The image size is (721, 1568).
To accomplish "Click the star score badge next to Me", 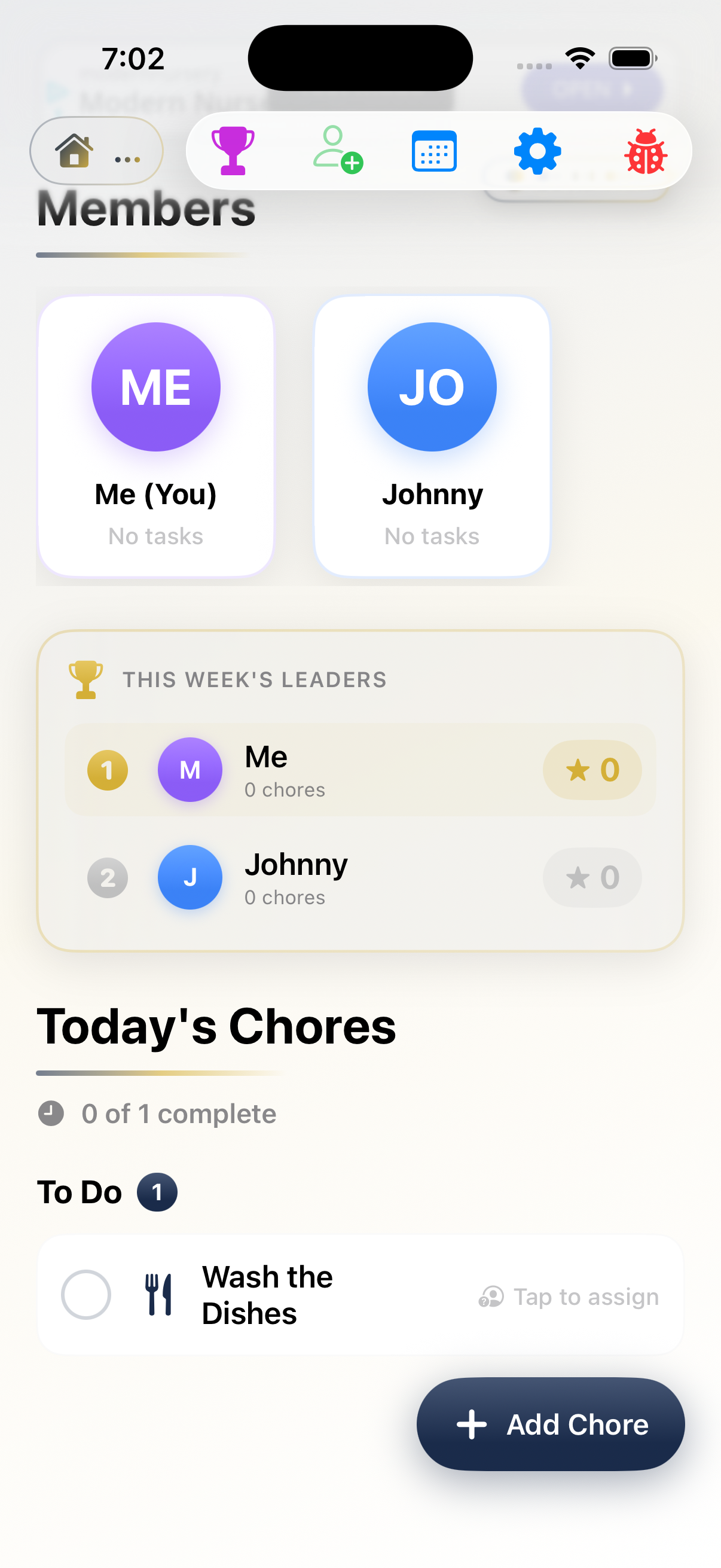I will tap(591, 770).
